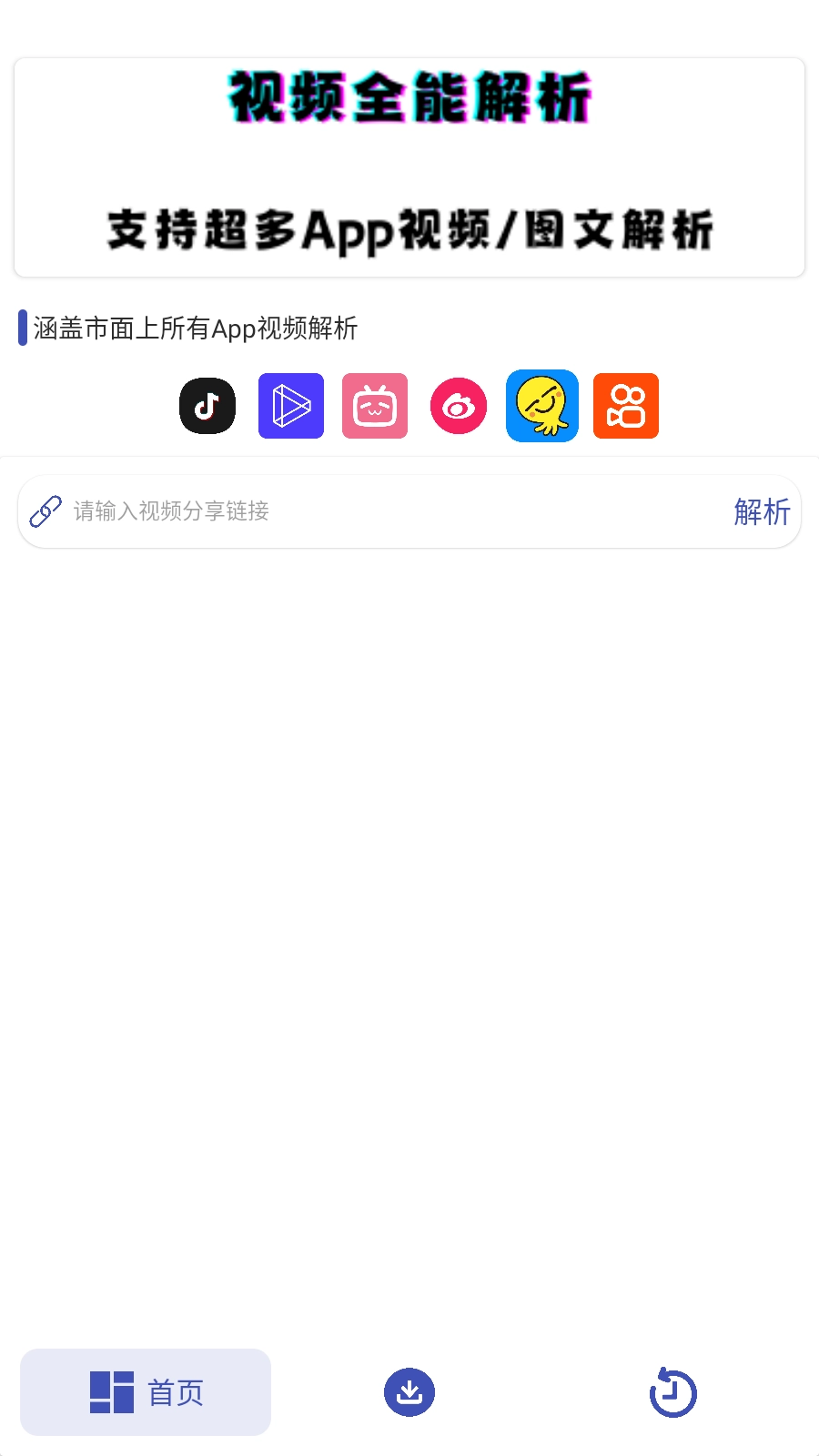The height and width of the screenshot is (1456, 819).
Task: Open the Bilibili icon
Action: click(x=374, y=406)
